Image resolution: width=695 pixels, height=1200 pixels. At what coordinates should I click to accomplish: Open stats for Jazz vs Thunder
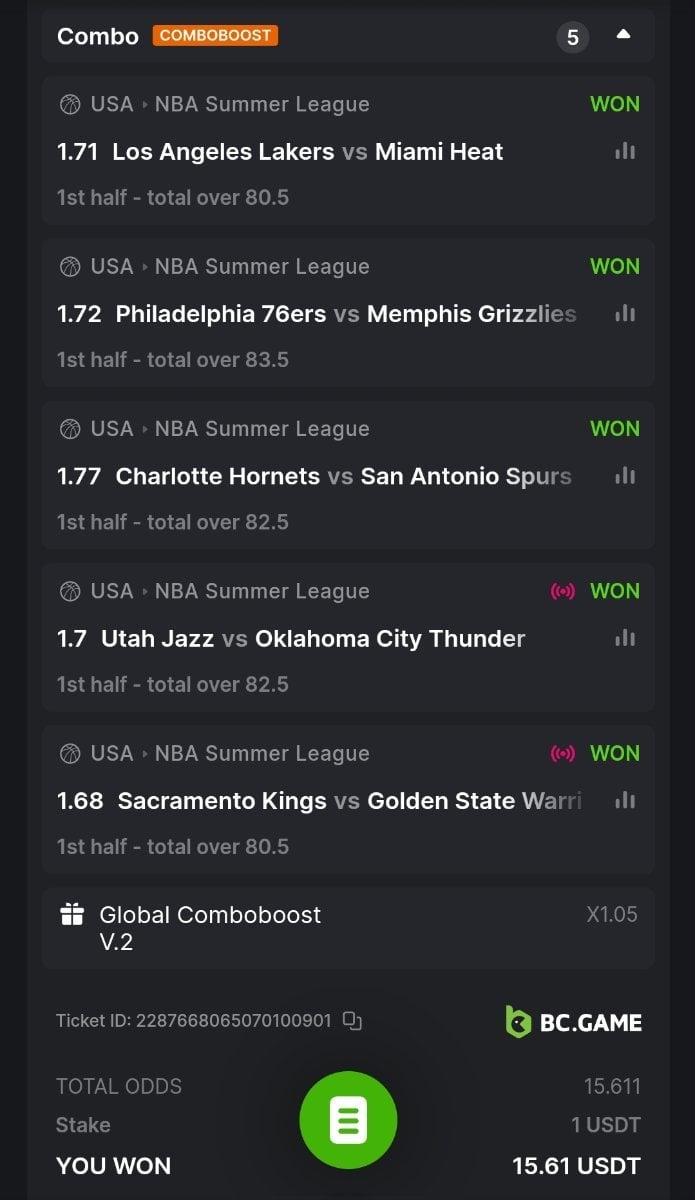tap(625, 638)
